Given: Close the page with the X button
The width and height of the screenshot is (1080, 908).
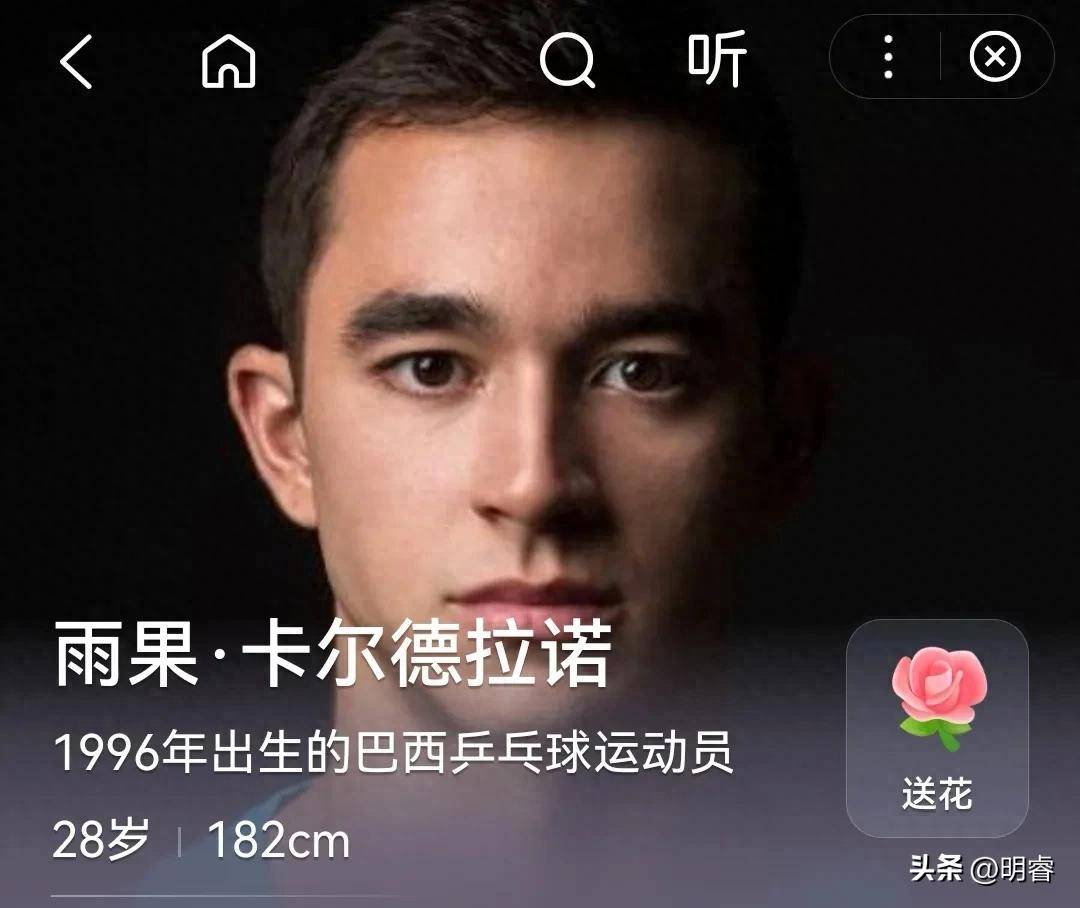Looking at the screenshot, I should click(995, 58).
